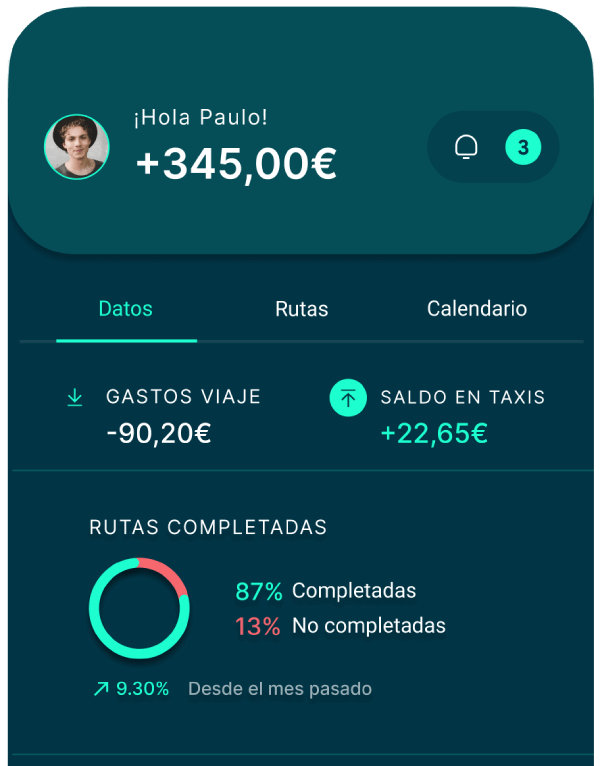Open Paulo's profile photo
The height and width of the screenshot is (766, 600).
click(77, 147)
